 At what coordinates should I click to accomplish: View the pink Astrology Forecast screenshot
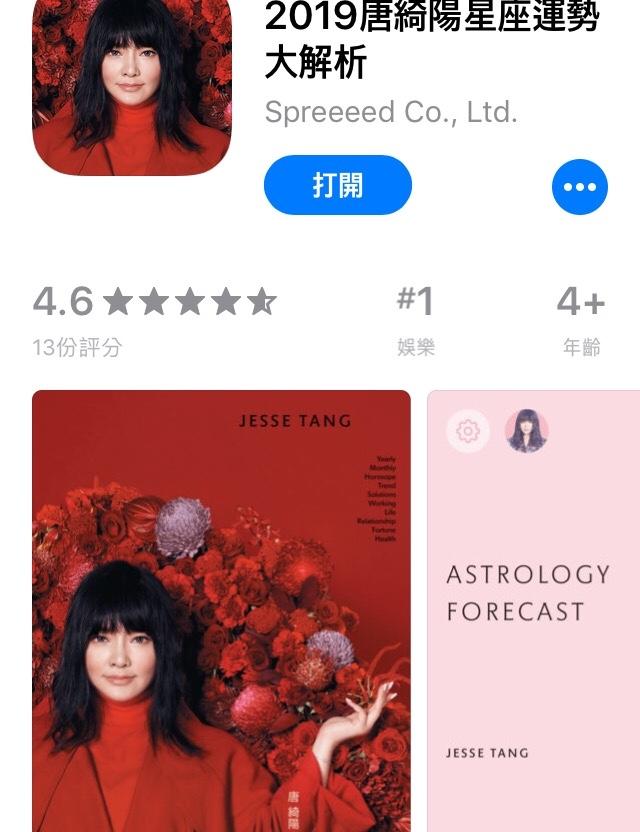(534, 610)
